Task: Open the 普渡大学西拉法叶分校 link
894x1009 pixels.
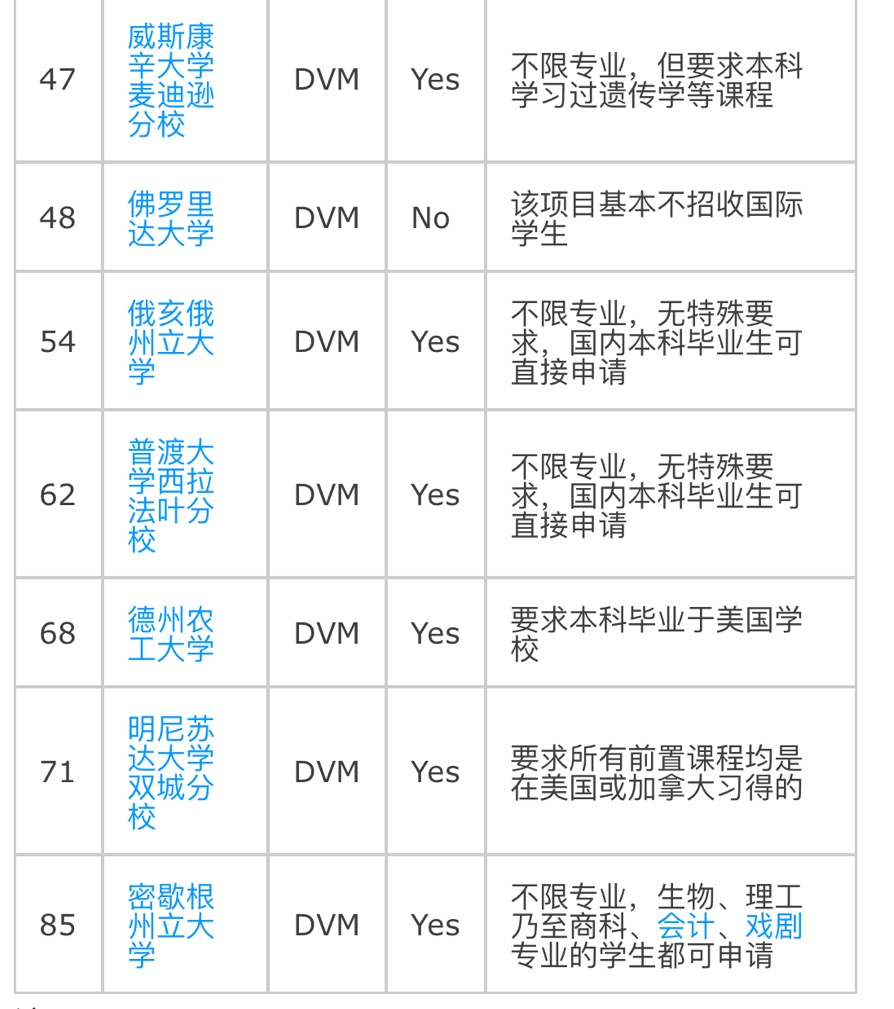Action: 170,495
